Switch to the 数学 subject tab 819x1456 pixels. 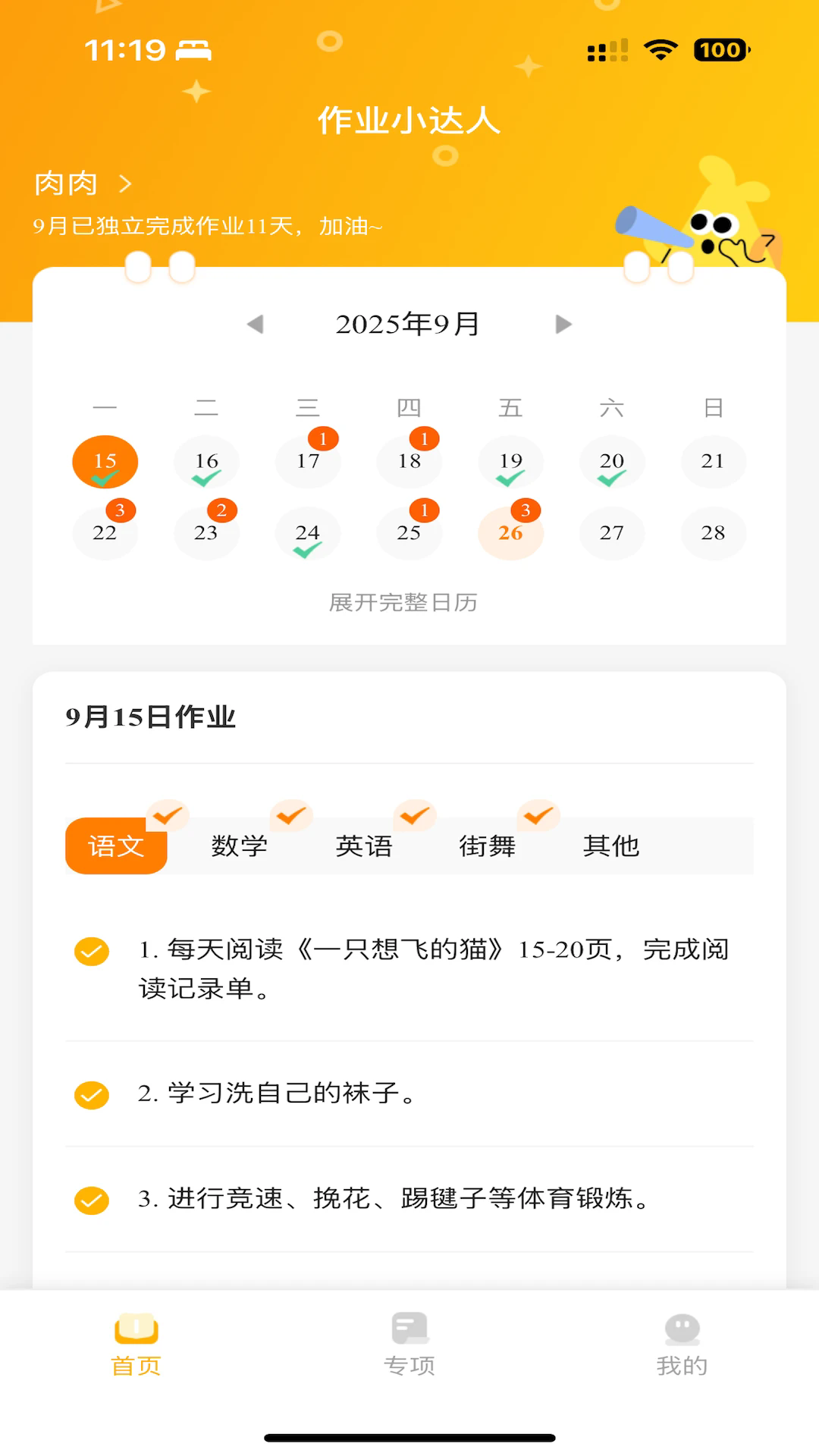coord(239,846)
